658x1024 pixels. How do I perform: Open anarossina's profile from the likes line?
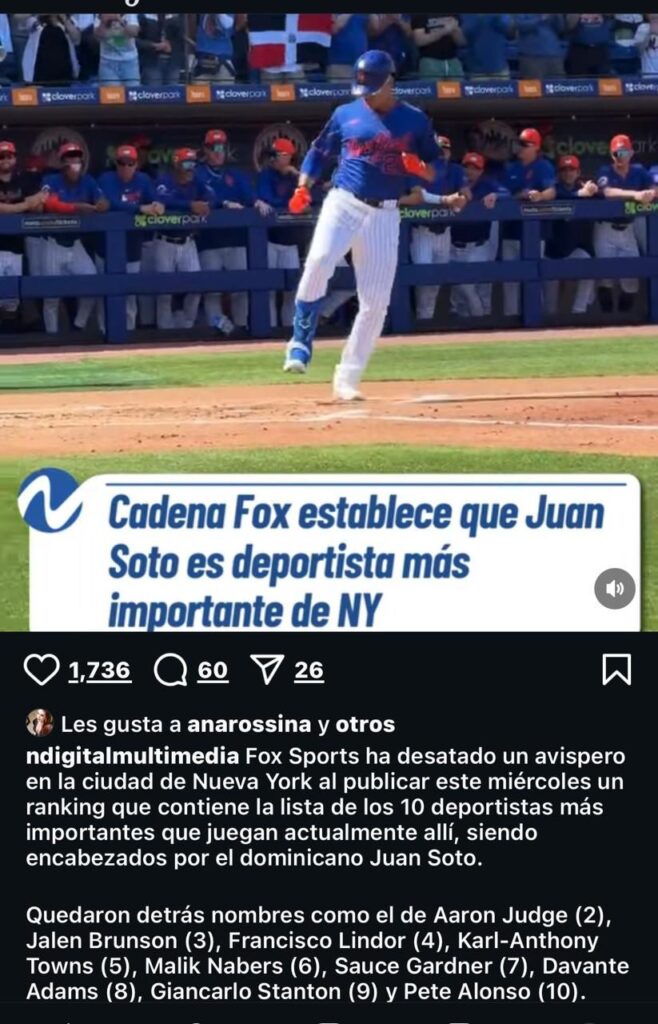click(x=249, y=724)
